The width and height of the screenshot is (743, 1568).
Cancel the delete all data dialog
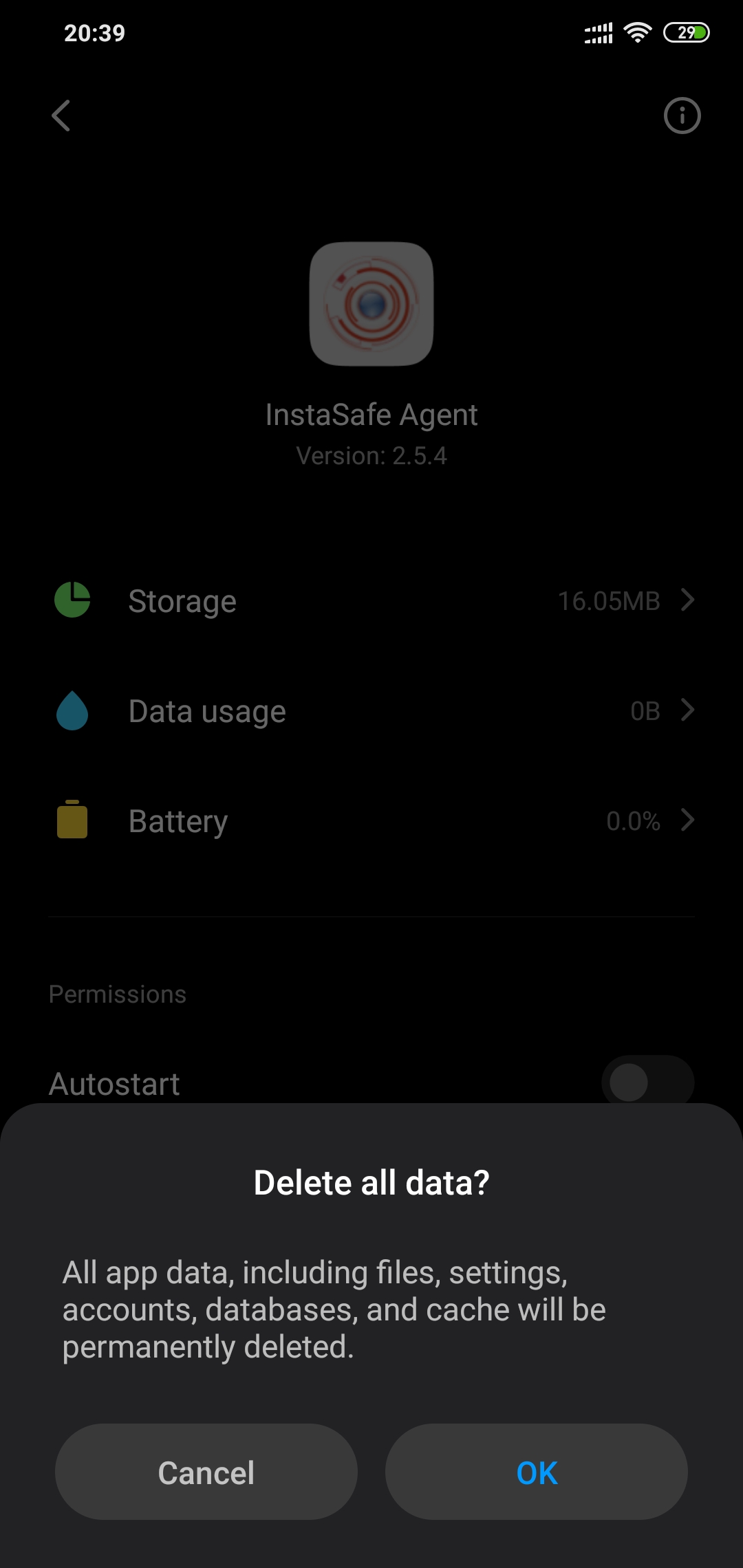tap(206, 1472)
